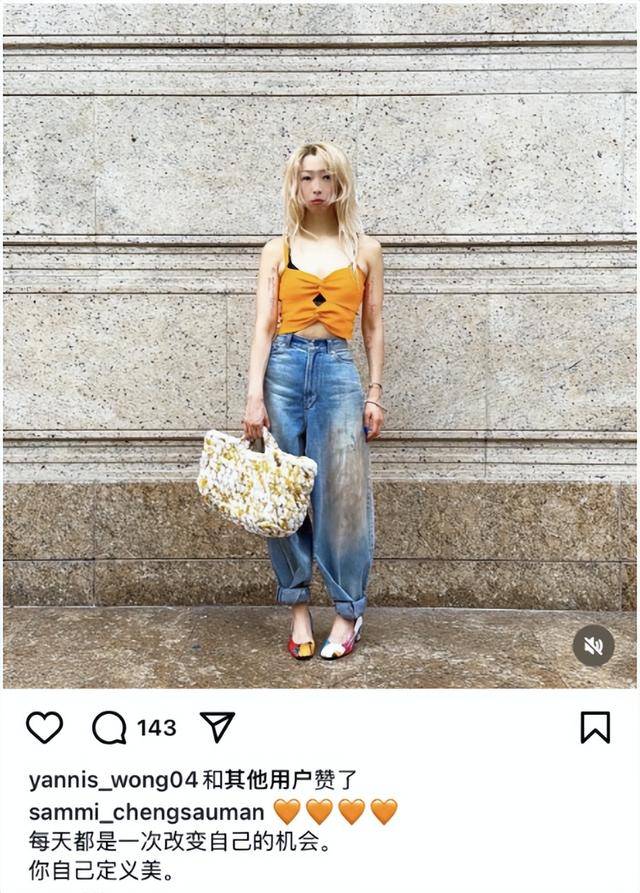Unmute the video using the speaker icon

[593, 646]
